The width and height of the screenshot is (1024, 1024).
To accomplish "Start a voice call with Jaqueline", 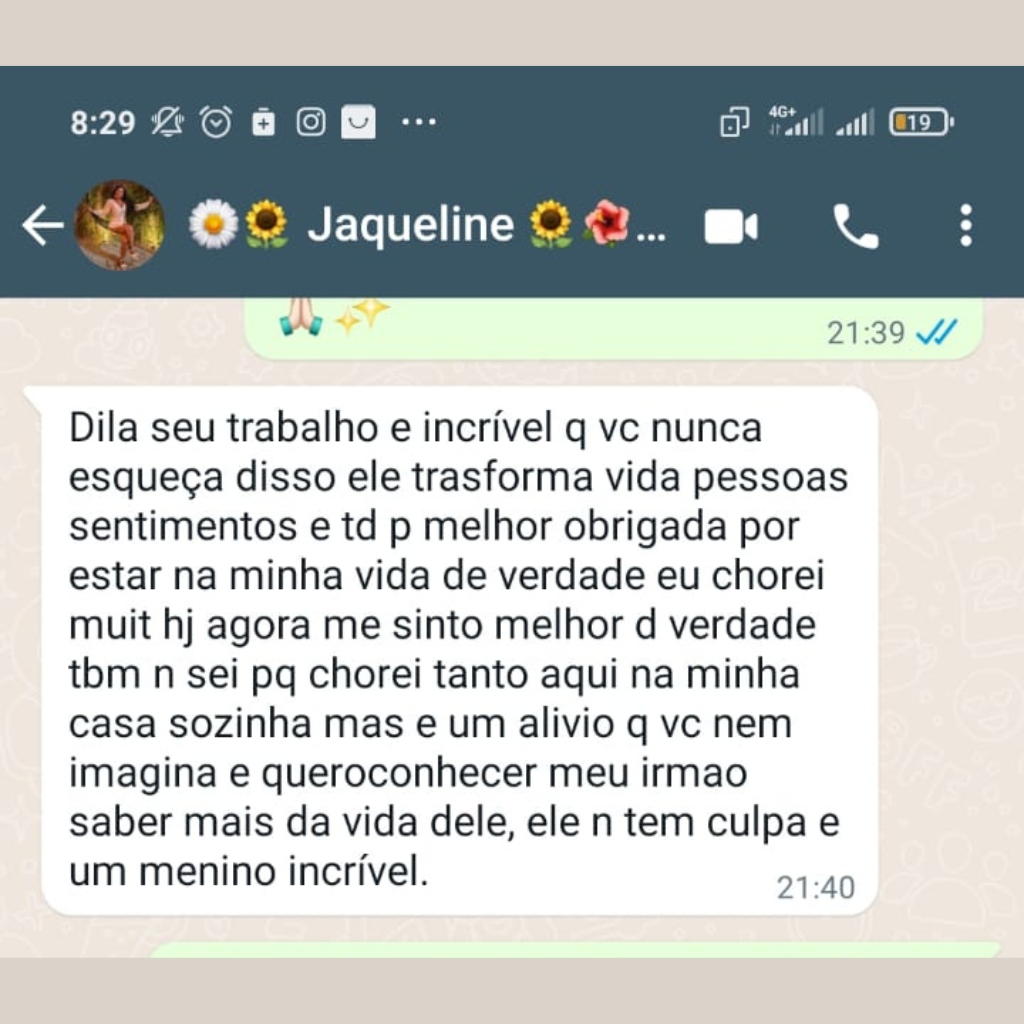I will click(855, 227).
